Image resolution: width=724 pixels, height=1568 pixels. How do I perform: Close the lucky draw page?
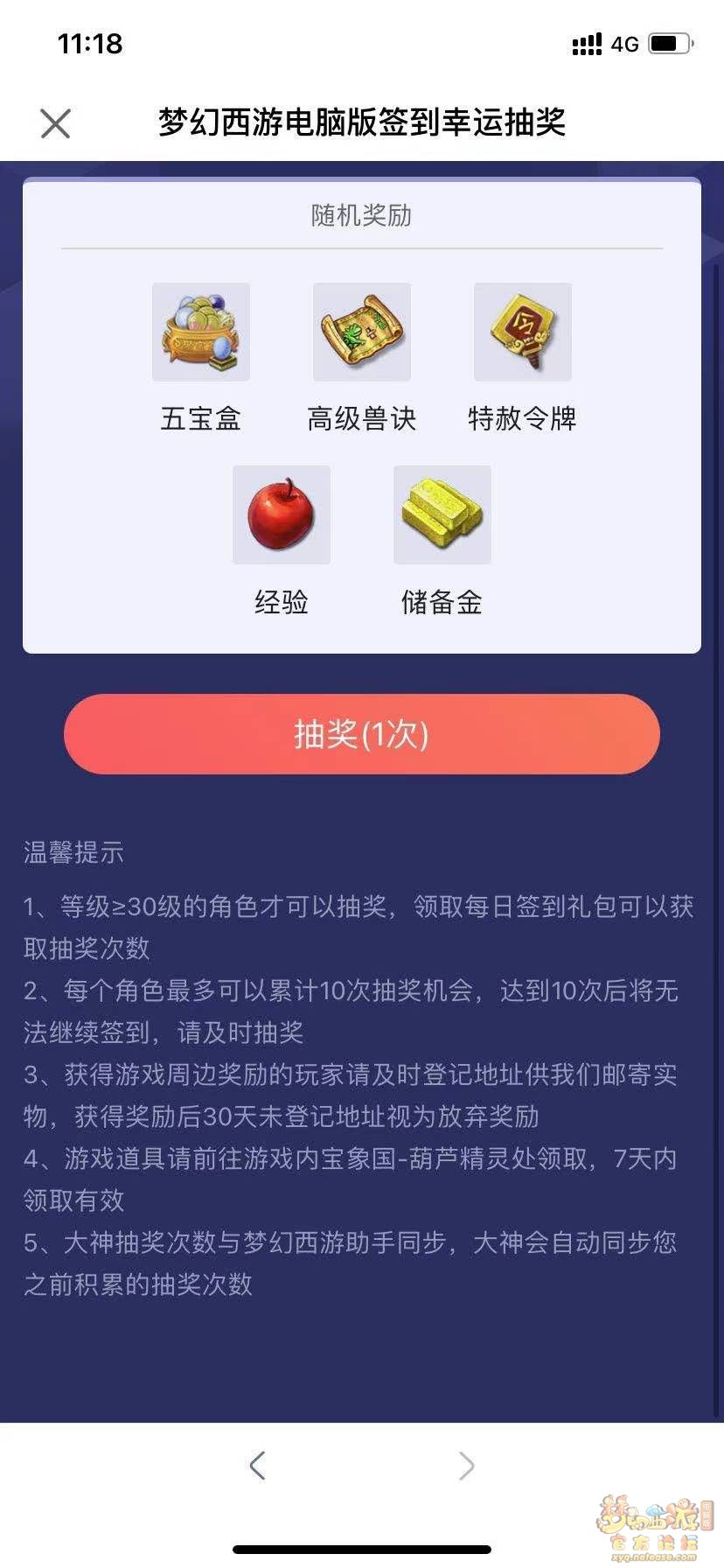[55, 123]
